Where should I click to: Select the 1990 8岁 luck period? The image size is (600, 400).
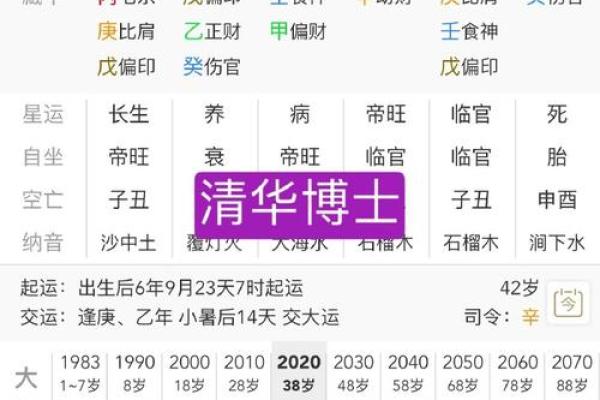pos(136,373)
